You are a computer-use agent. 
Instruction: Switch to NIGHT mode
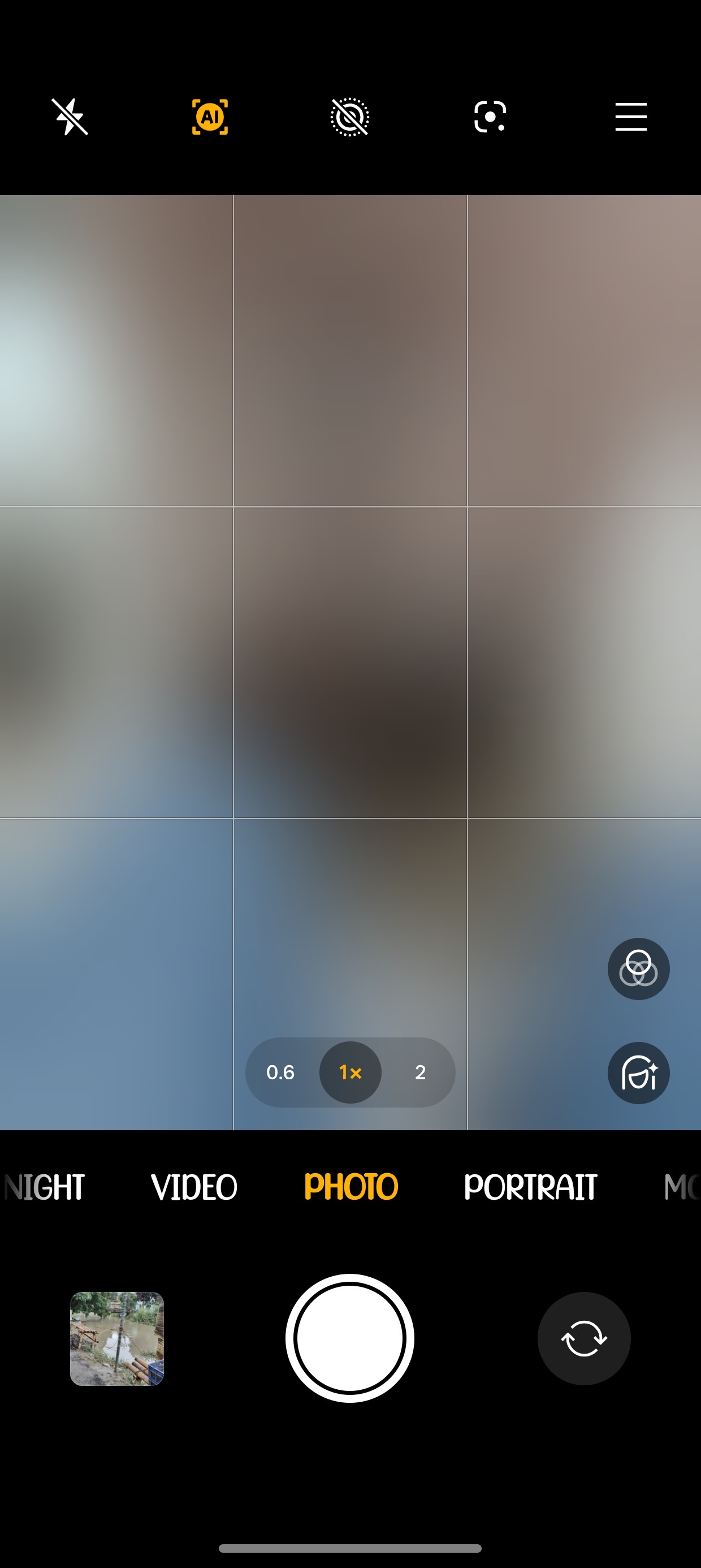tap(46, 1187)
